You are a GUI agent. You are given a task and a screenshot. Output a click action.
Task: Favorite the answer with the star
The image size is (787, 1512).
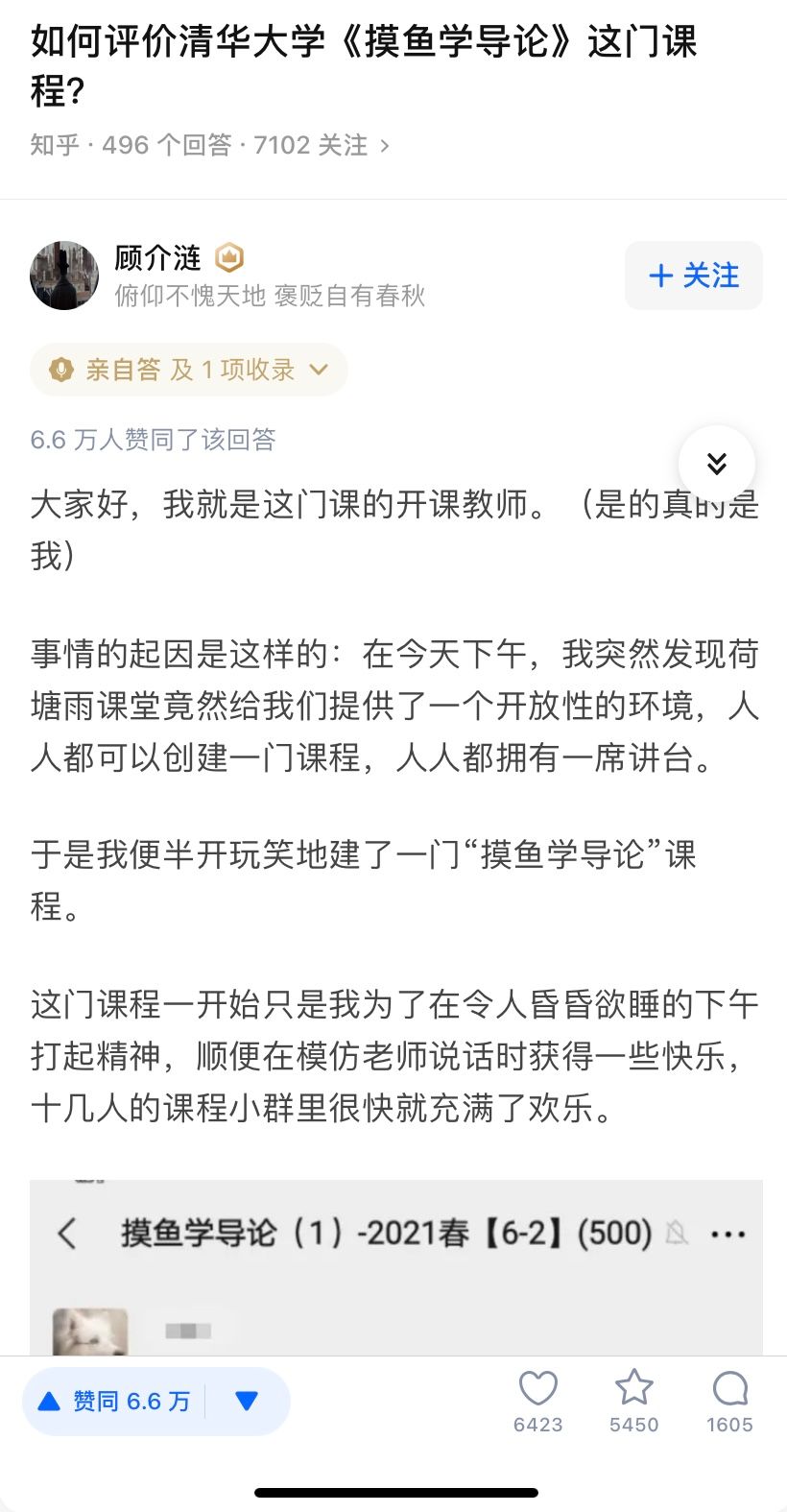point(633,1402)
